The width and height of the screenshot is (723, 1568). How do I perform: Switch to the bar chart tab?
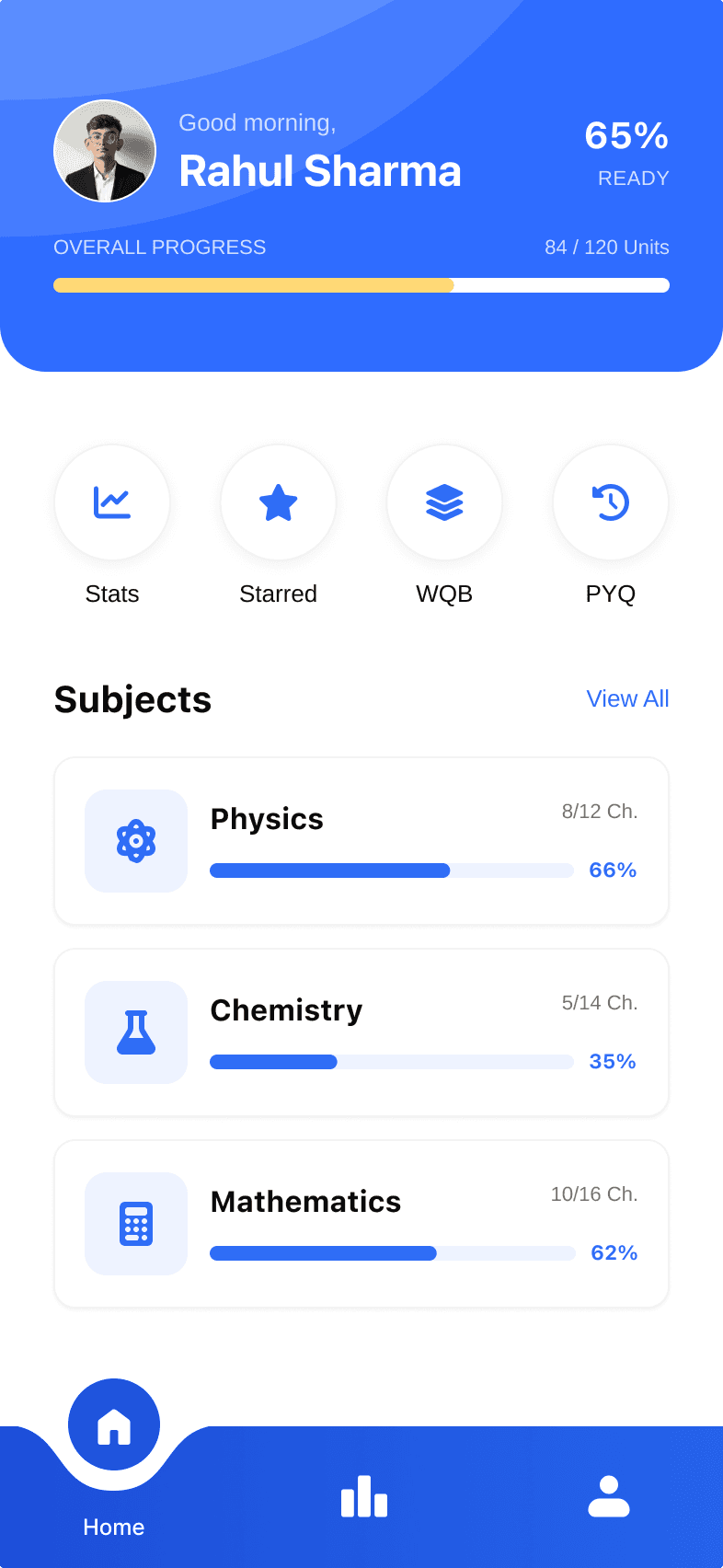coord(364,1496)
